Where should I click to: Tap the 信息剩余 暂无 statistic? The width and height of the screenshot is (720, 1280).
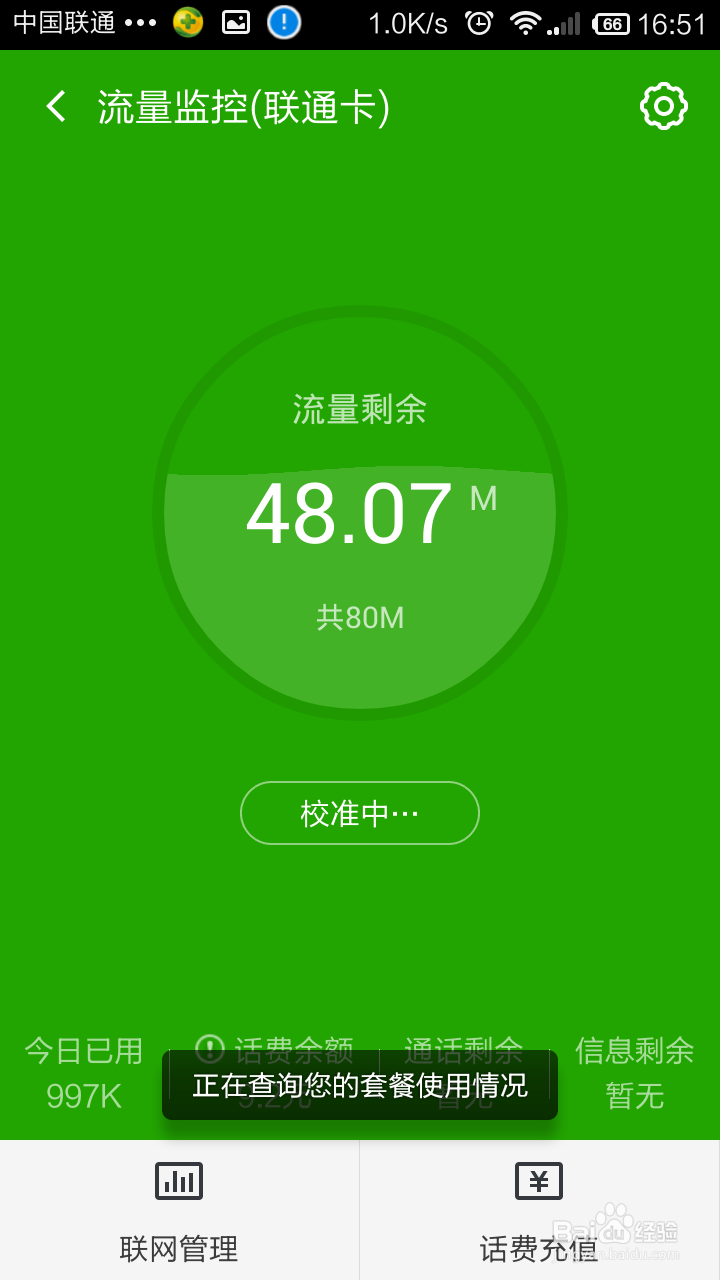pos(634,1072)
